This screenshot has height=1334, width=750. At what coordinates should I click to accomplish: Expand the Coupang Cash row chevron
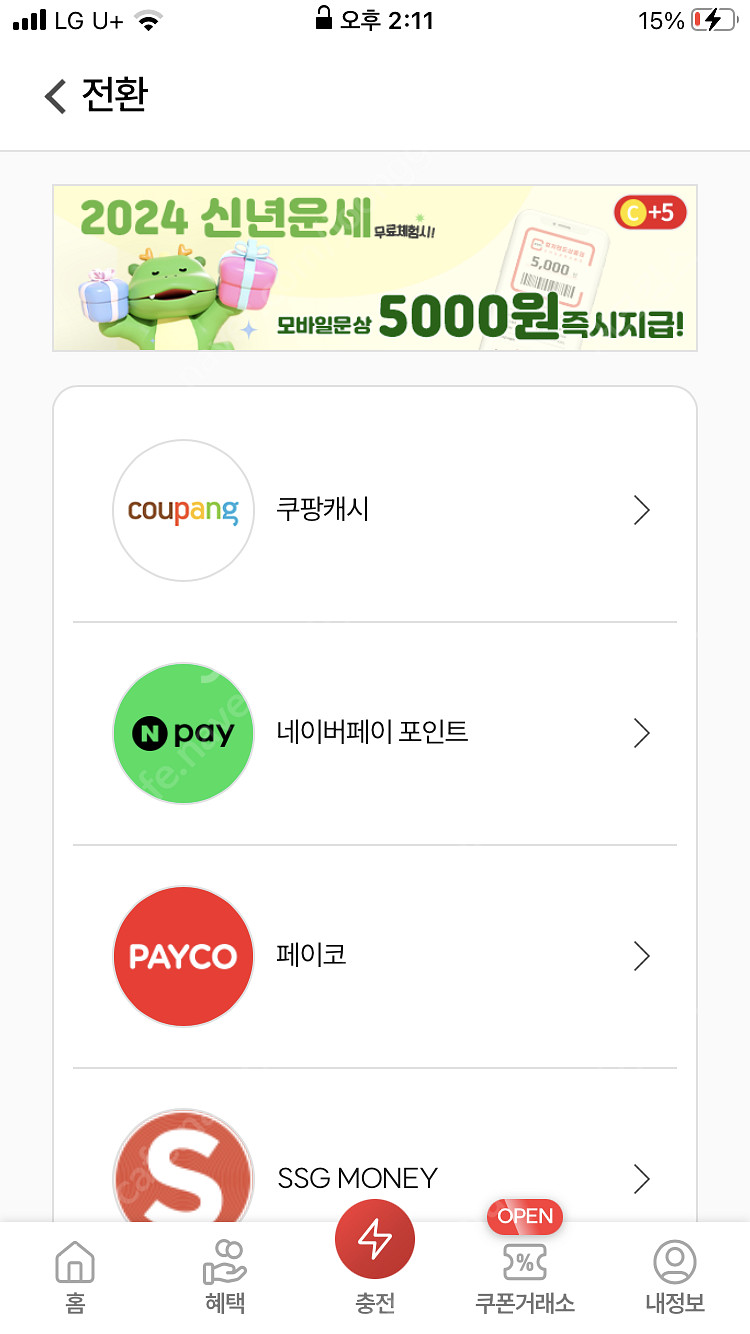[641, 510]
